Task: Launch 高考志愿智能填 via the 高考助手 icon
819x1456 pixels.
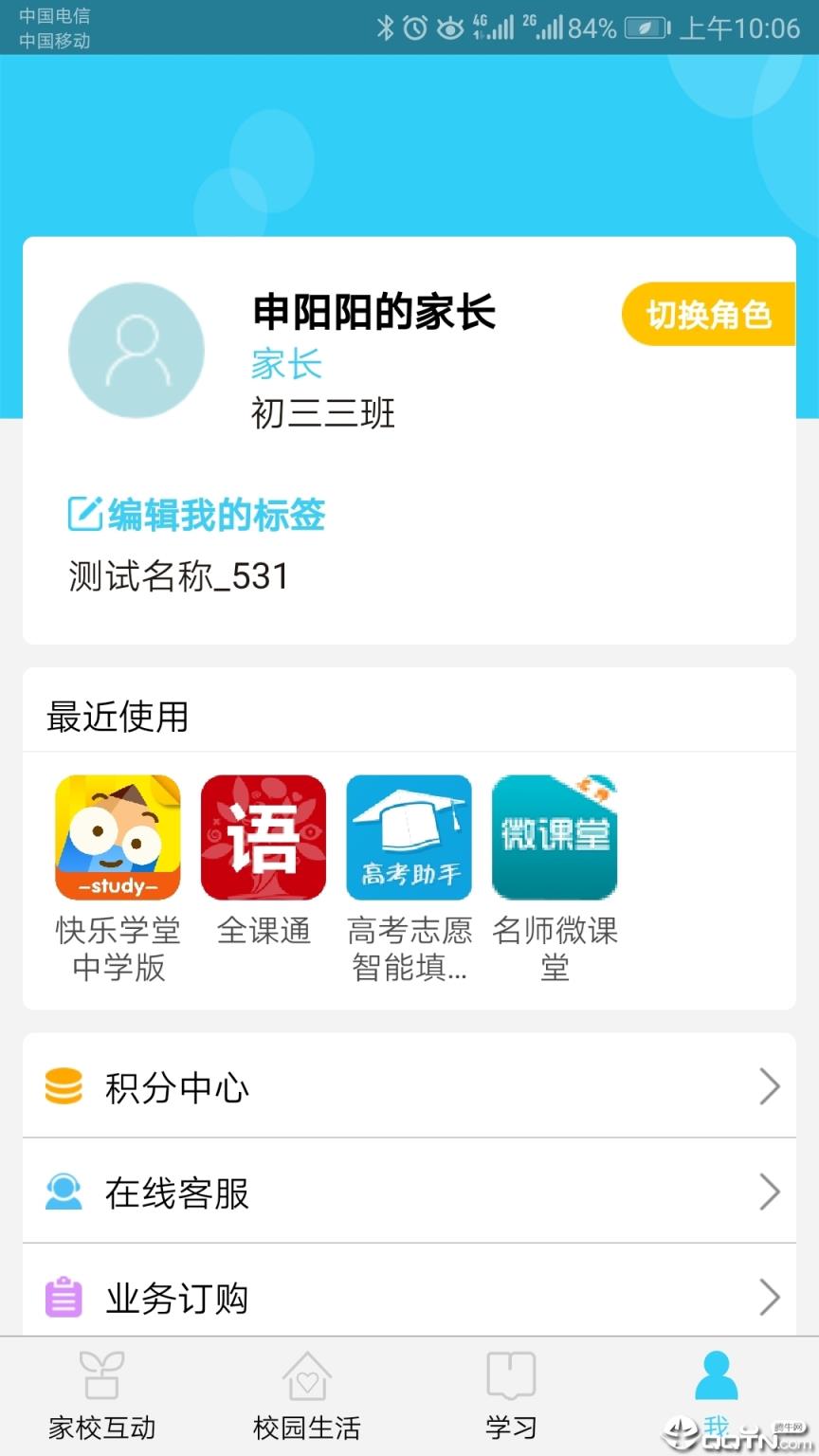Action: click(409, 837)
